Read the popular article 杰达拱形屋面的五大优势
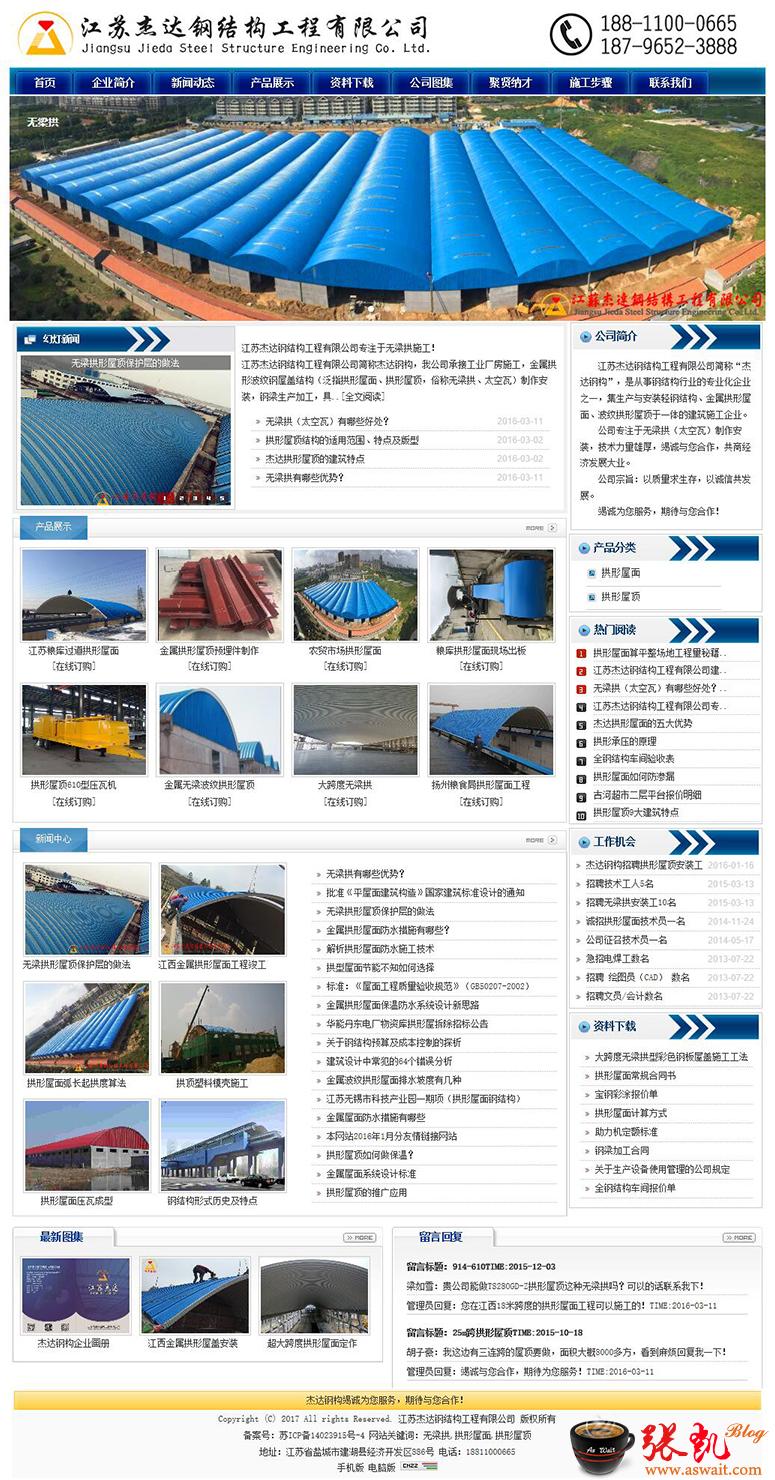The height and width of the screenshot is (1480, 775). 642,723
